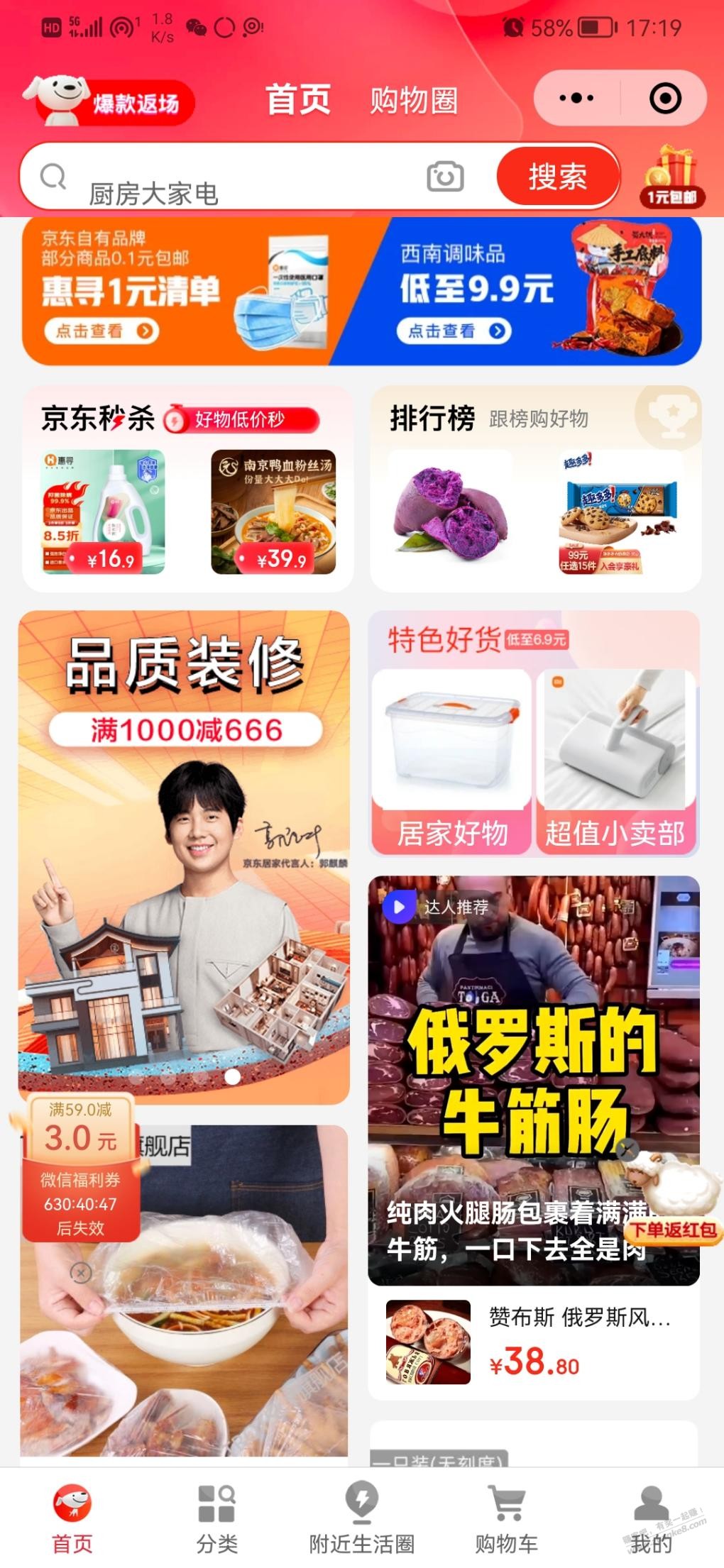This screenshot has height=1568, width=724.
Task: Open the 赞布斯 俄罗斯风 ¥38.80 product
Action: coord(534,1342)
